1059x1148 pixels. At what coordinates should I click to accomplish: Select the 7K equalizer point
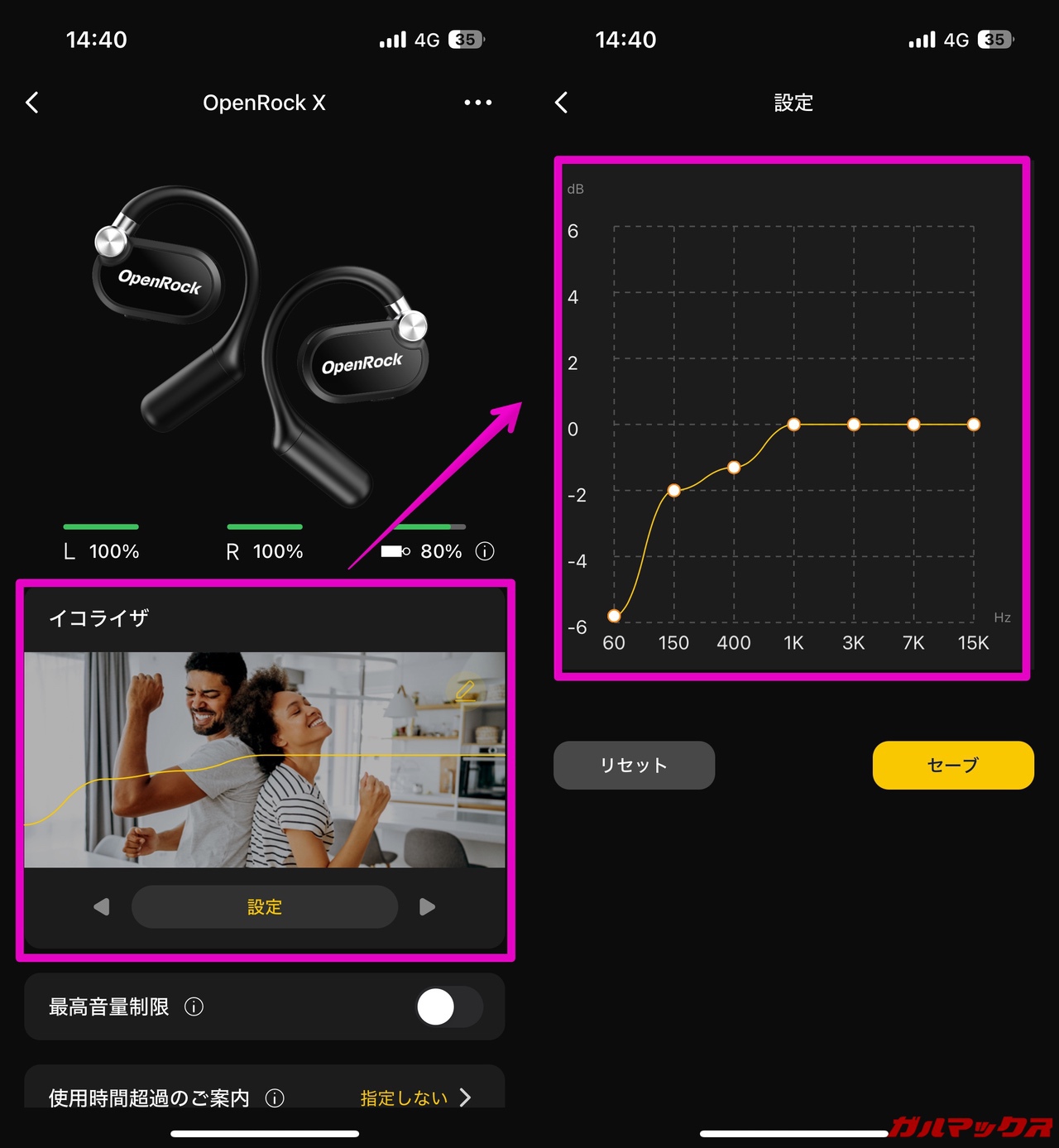[913, 425]
